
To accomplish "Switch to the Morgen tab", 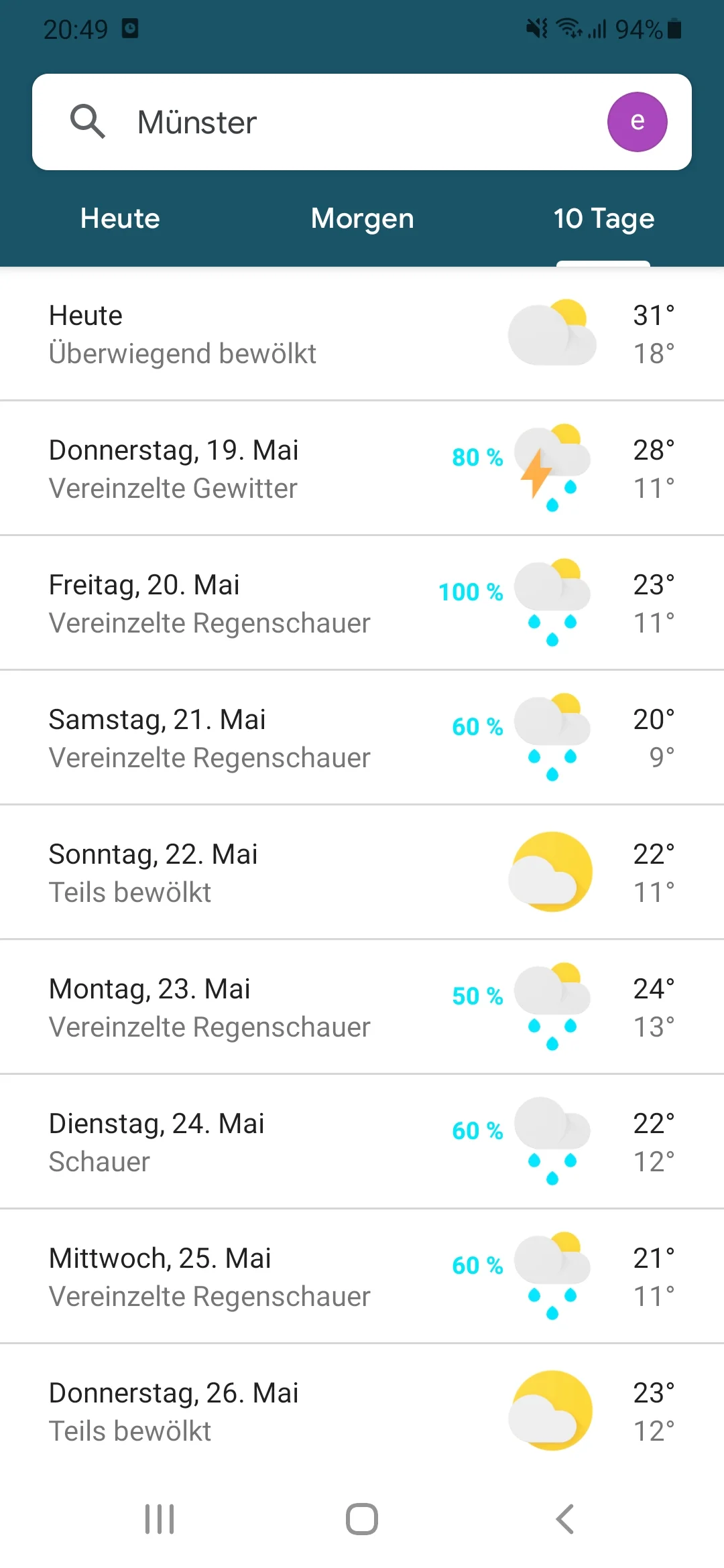I will [x=362, y=218].
